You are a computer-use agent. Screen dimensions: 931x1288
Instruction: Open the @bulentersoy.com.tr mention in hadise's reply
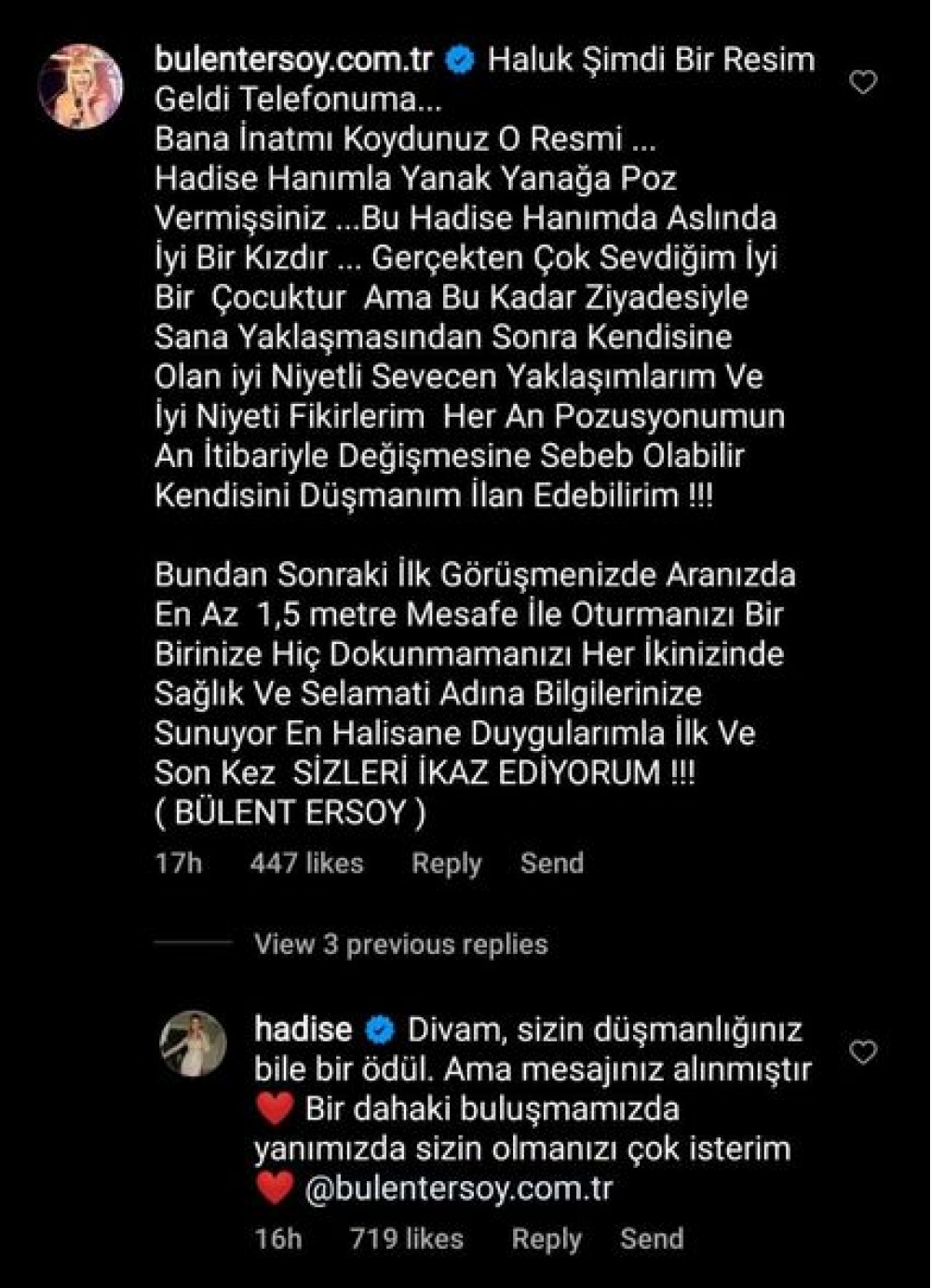[459, 1189]
